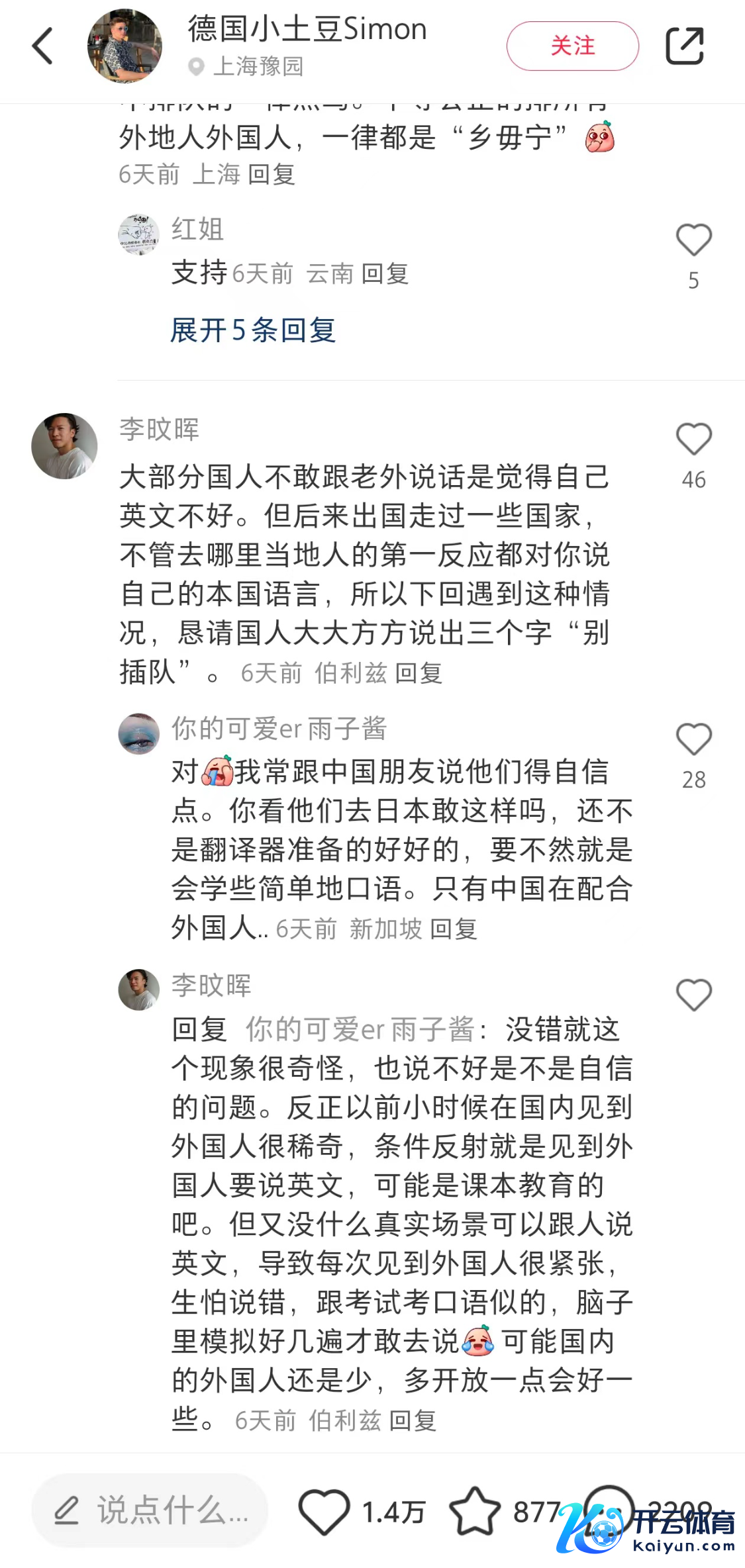Like the post showing 1.4万 likes
Image resolution: width=745 pixels, height=1568 pixels.
click(324, 1511)
